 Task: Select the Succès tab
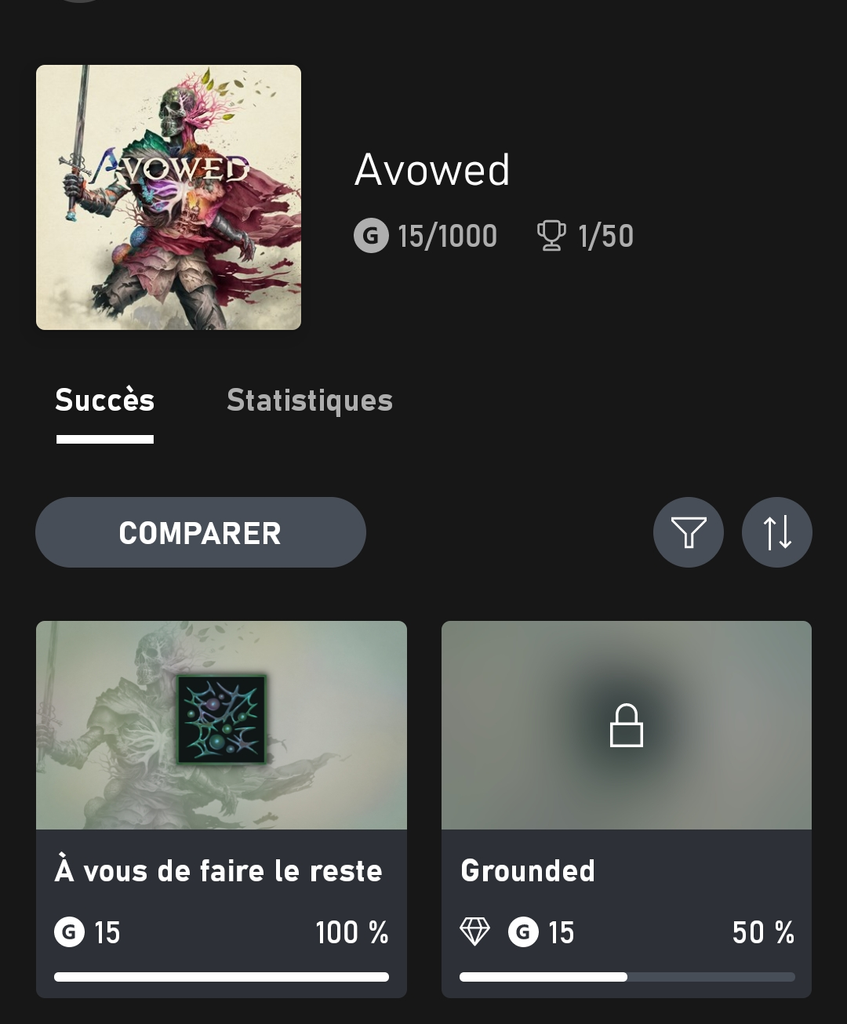105,401
